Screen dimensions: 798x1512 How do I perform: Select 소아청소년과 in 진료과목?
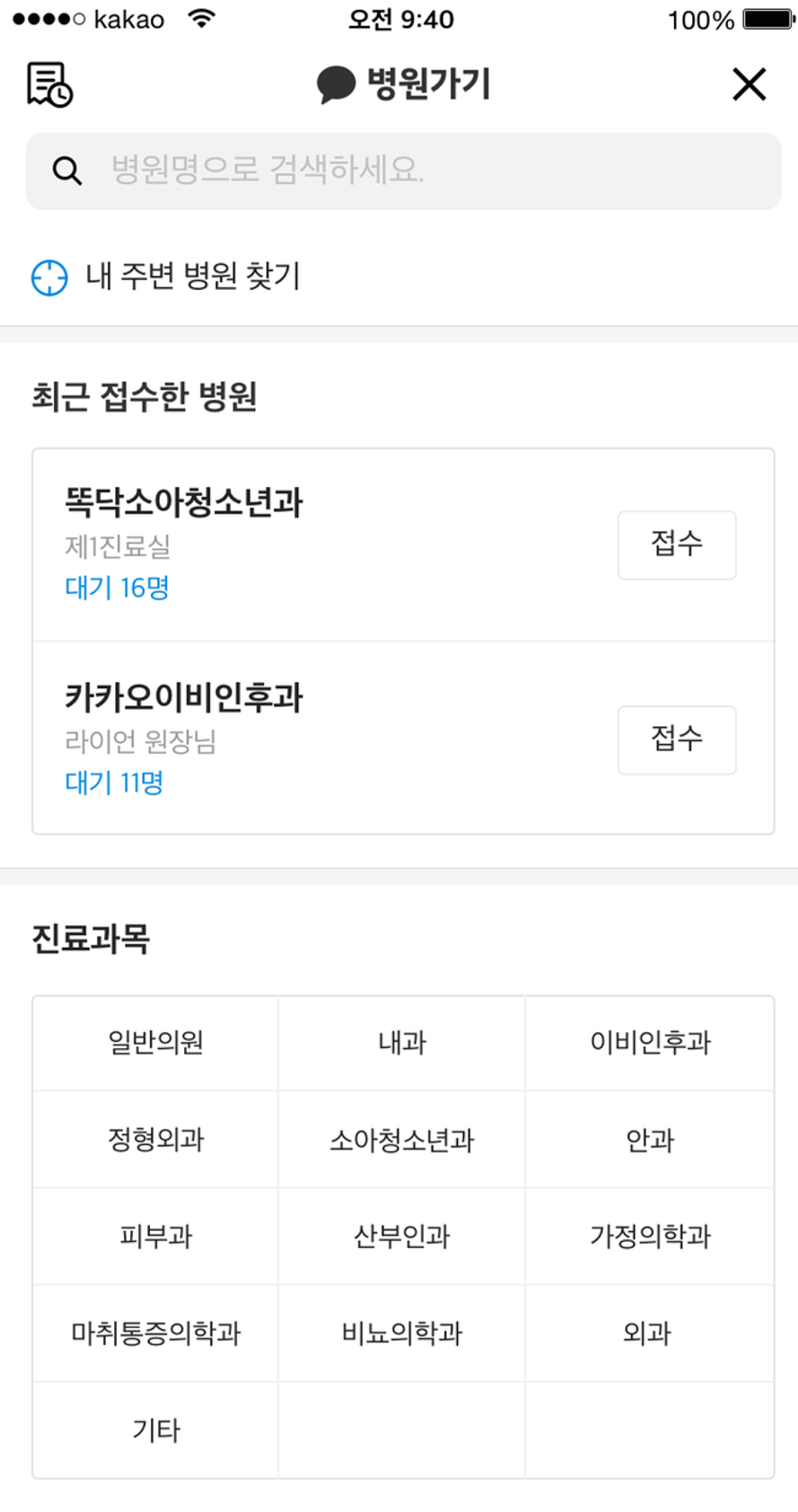coord(401,1140)
